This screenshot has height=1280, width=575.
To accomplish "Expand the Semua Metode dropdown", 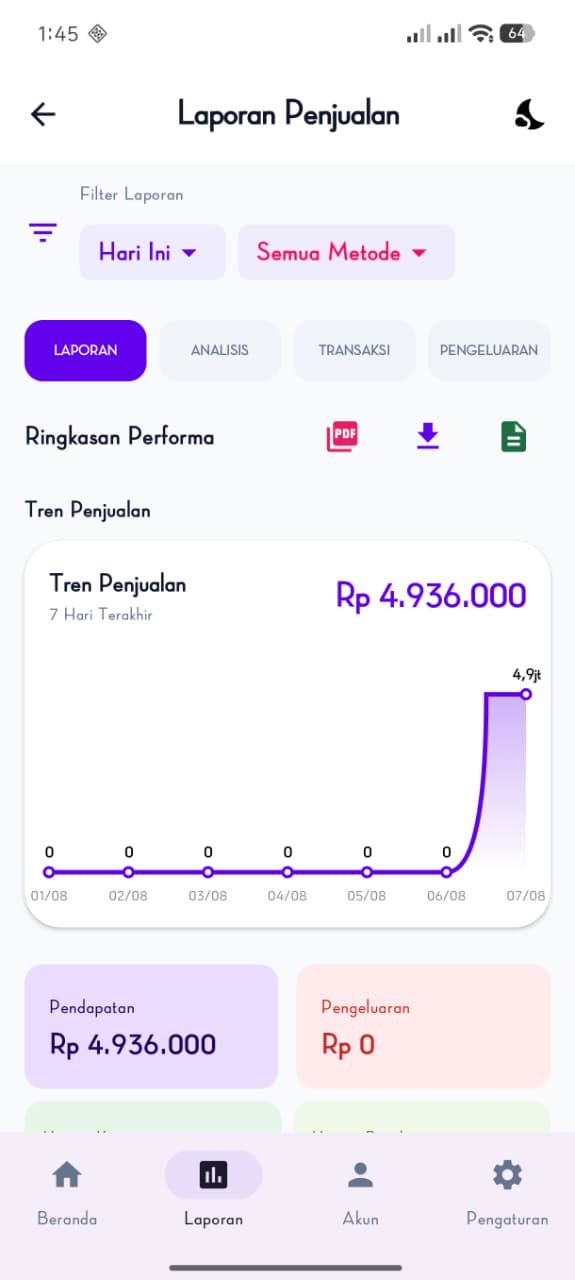I will [x=346, y=252].
